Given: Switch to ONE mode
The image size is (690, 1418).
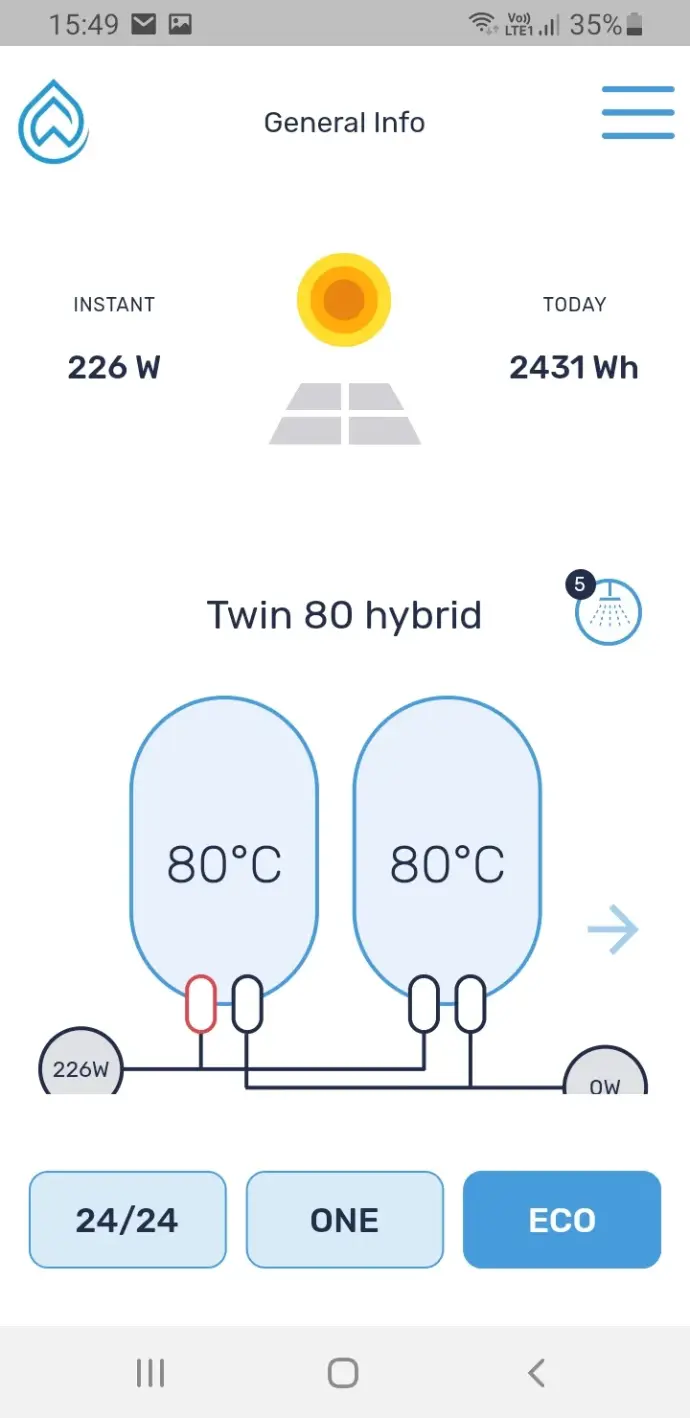Looking at the screenshot, I should pyautogui.click(x=344, y=1220).
